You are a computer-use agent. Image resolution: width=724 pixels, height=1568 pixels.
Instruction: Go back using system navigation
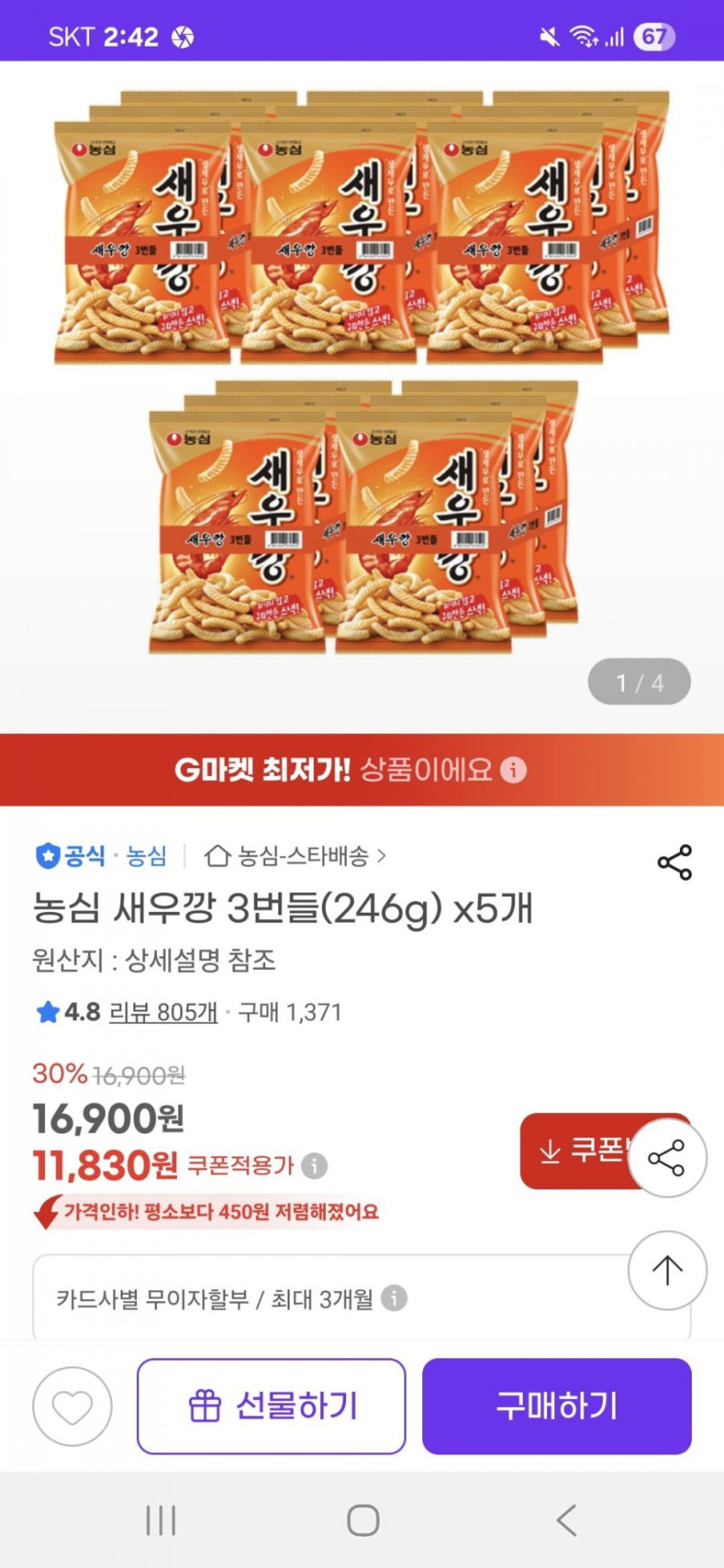pyautogui.click(x=566, y=1519)
